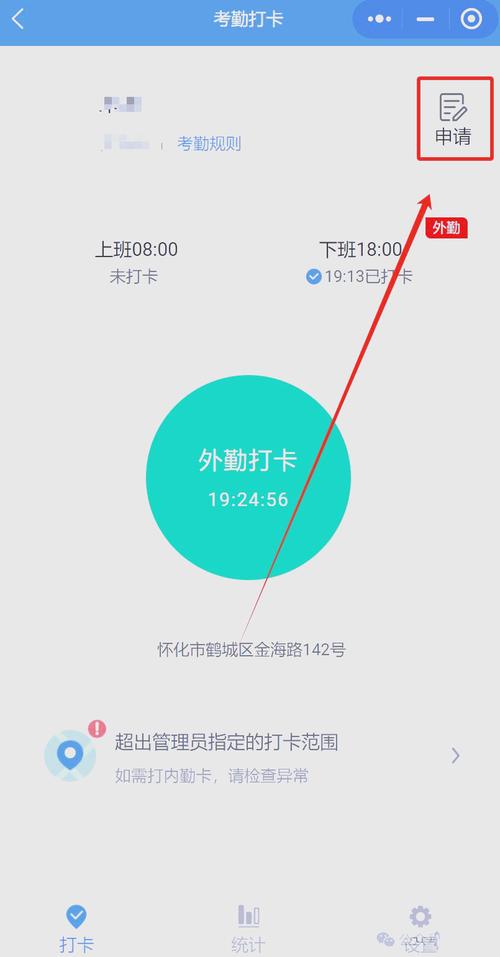Select the 打卡 tab
The width and height of the screenshot is (500, 957).
coord(76,930)
